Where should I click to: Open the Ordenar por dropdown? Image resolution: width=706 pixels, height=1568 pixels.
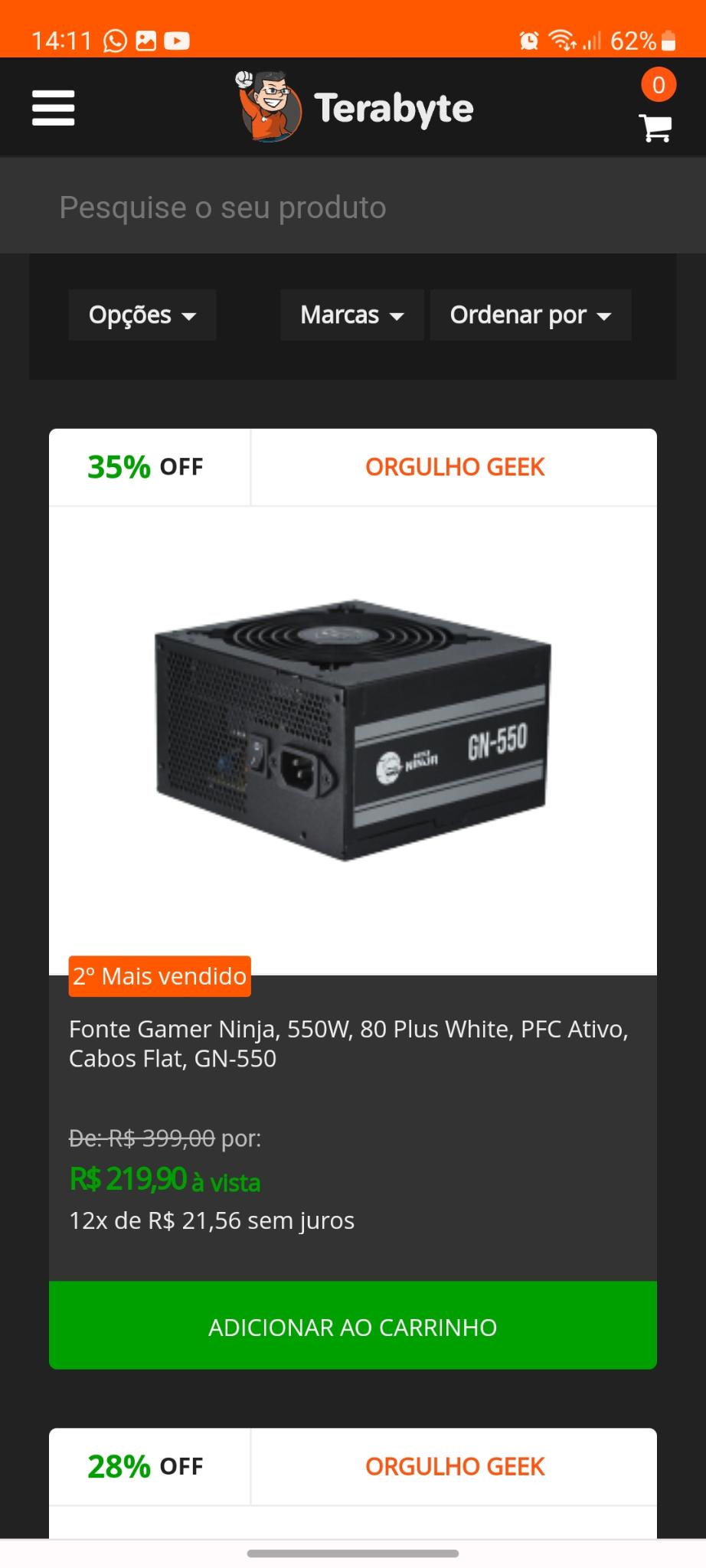[531, 315]
